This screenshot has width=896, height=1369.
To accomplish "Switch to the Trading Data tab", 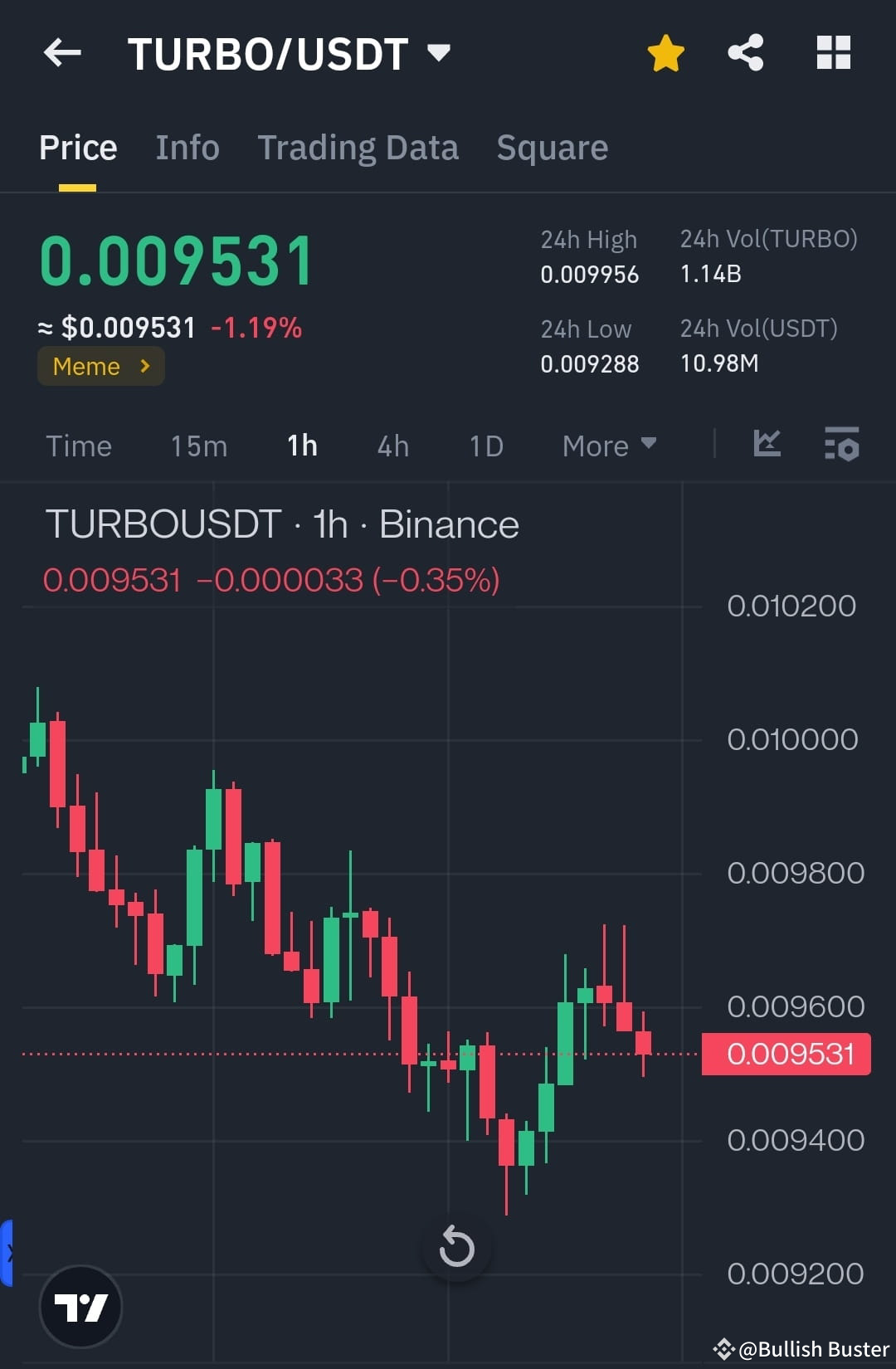I will click(x=358, y=147).
